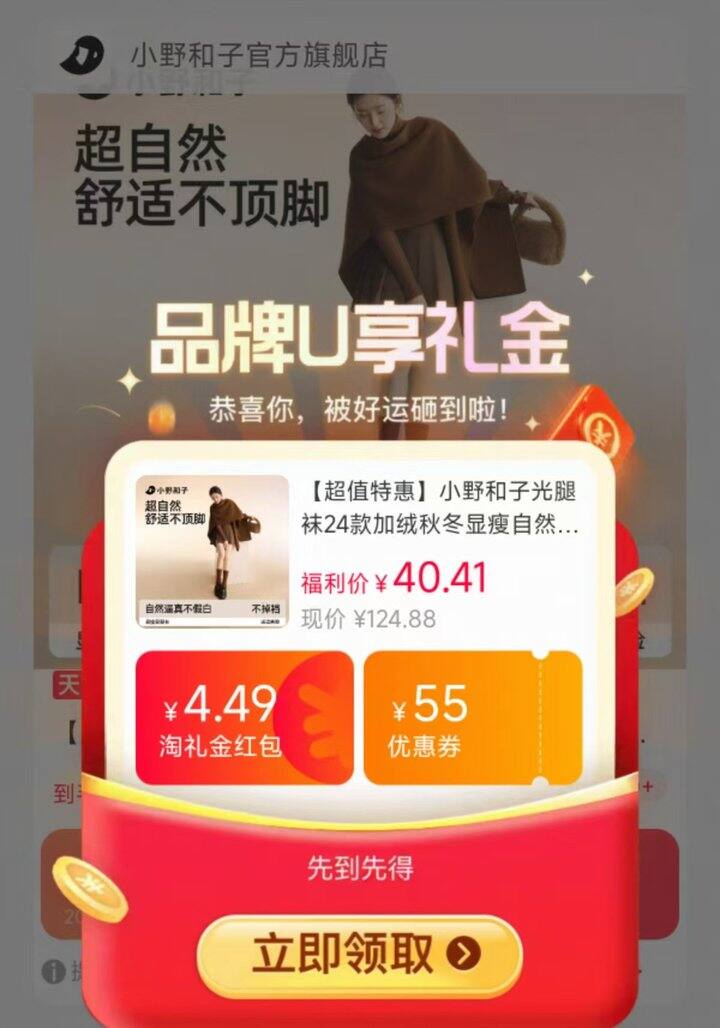The image size is (720, 1028).
Task: Open the 小野和子光腿袜 product card
Action: point(359,552)
